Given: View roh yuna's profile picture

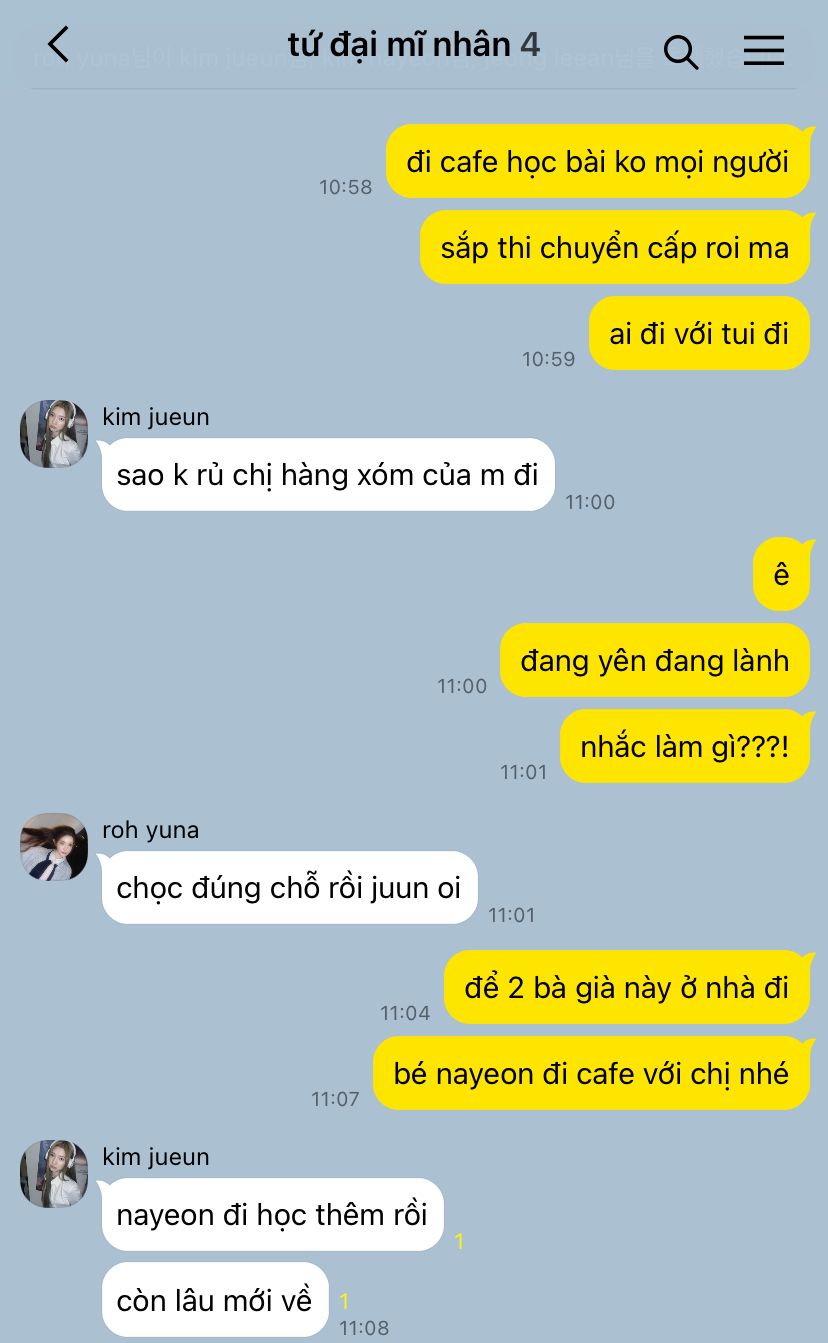Looking at the screenshot, I should pyautogui.click(x=54, y=847).
